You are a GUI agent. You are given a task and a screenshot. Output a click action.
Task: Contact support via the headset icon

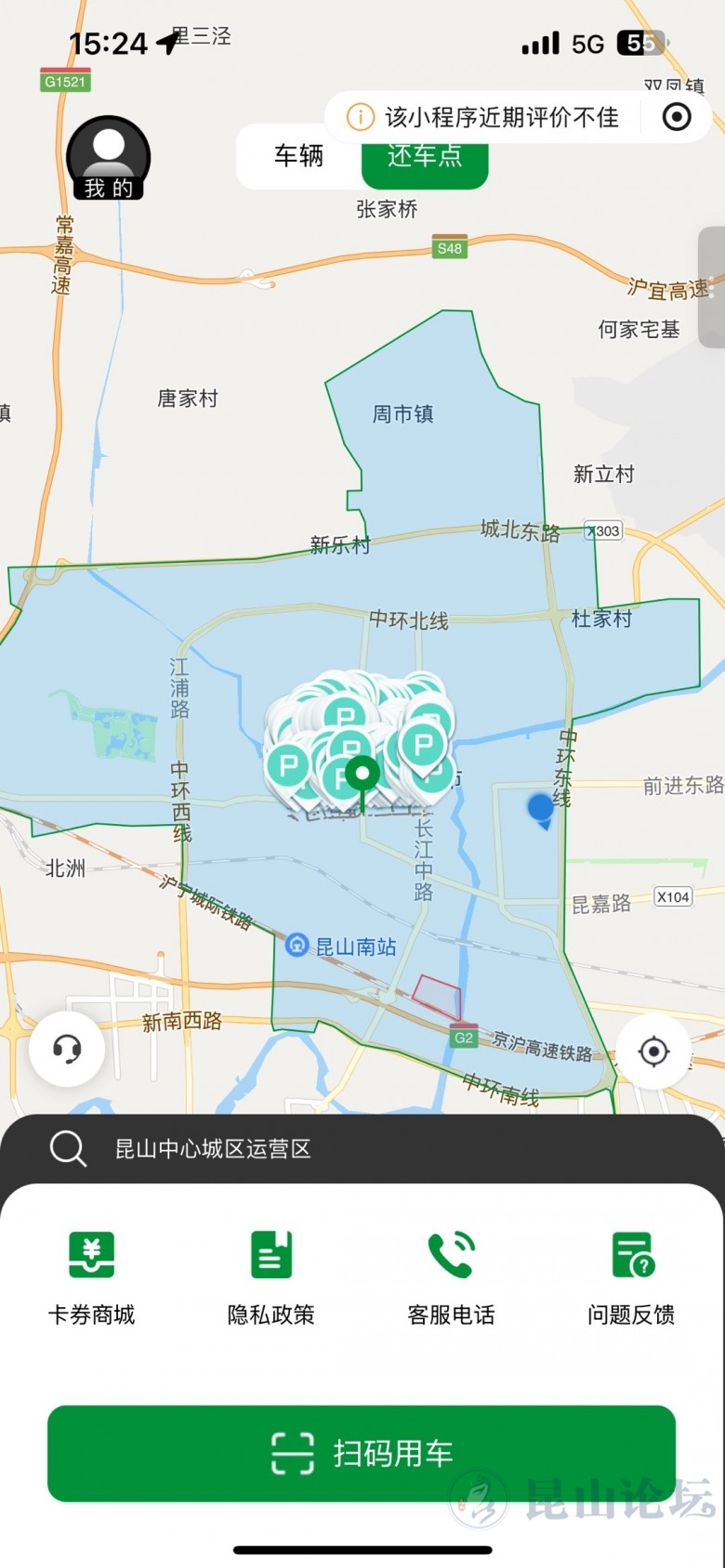tap(67, 1050)
